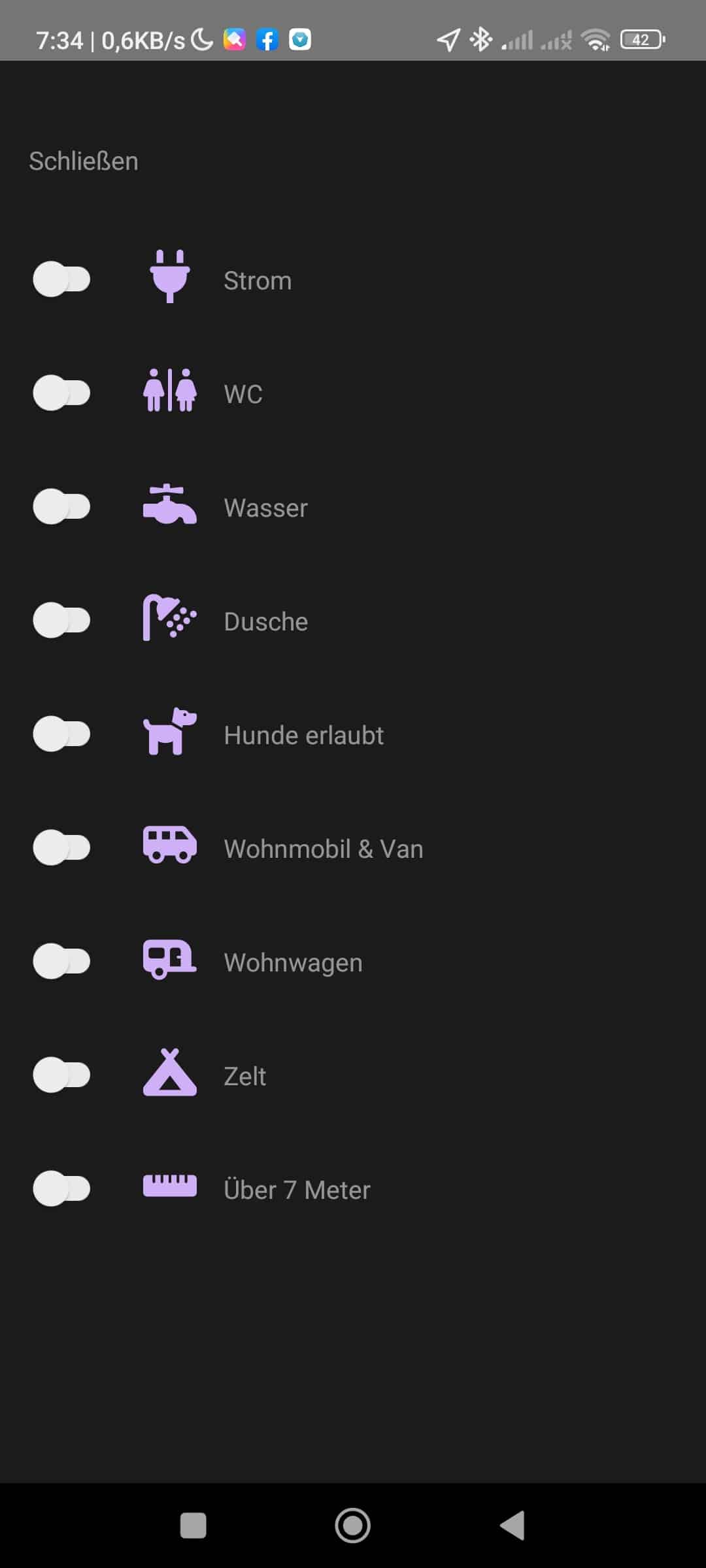
Task: Turn on the Wasser switch
Action: tap(61, 507)
